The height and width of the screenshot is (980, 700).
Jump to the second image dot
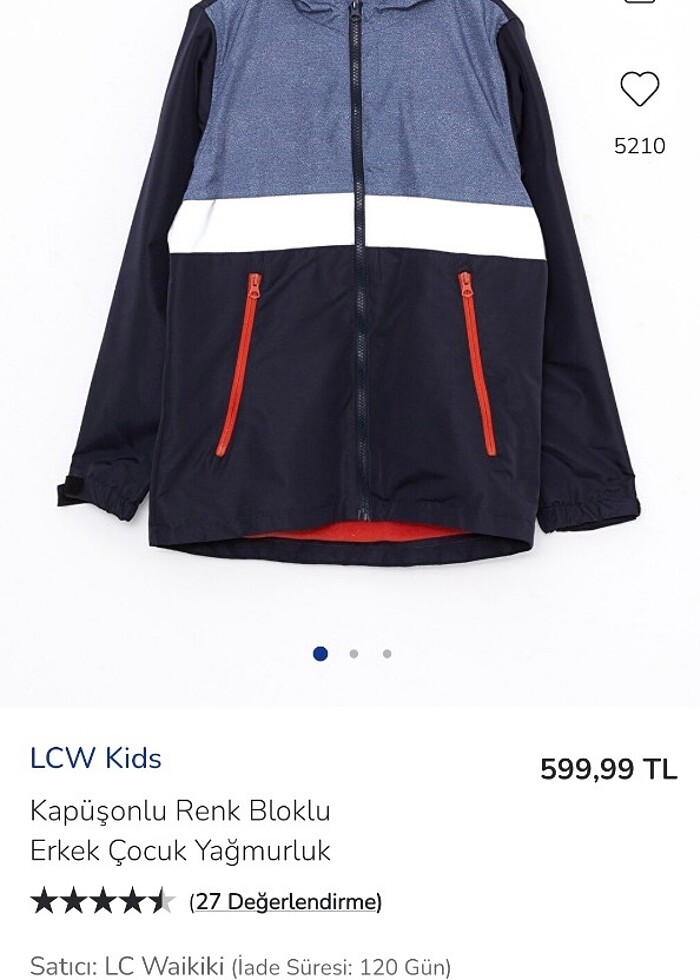[x=354, y=654]
